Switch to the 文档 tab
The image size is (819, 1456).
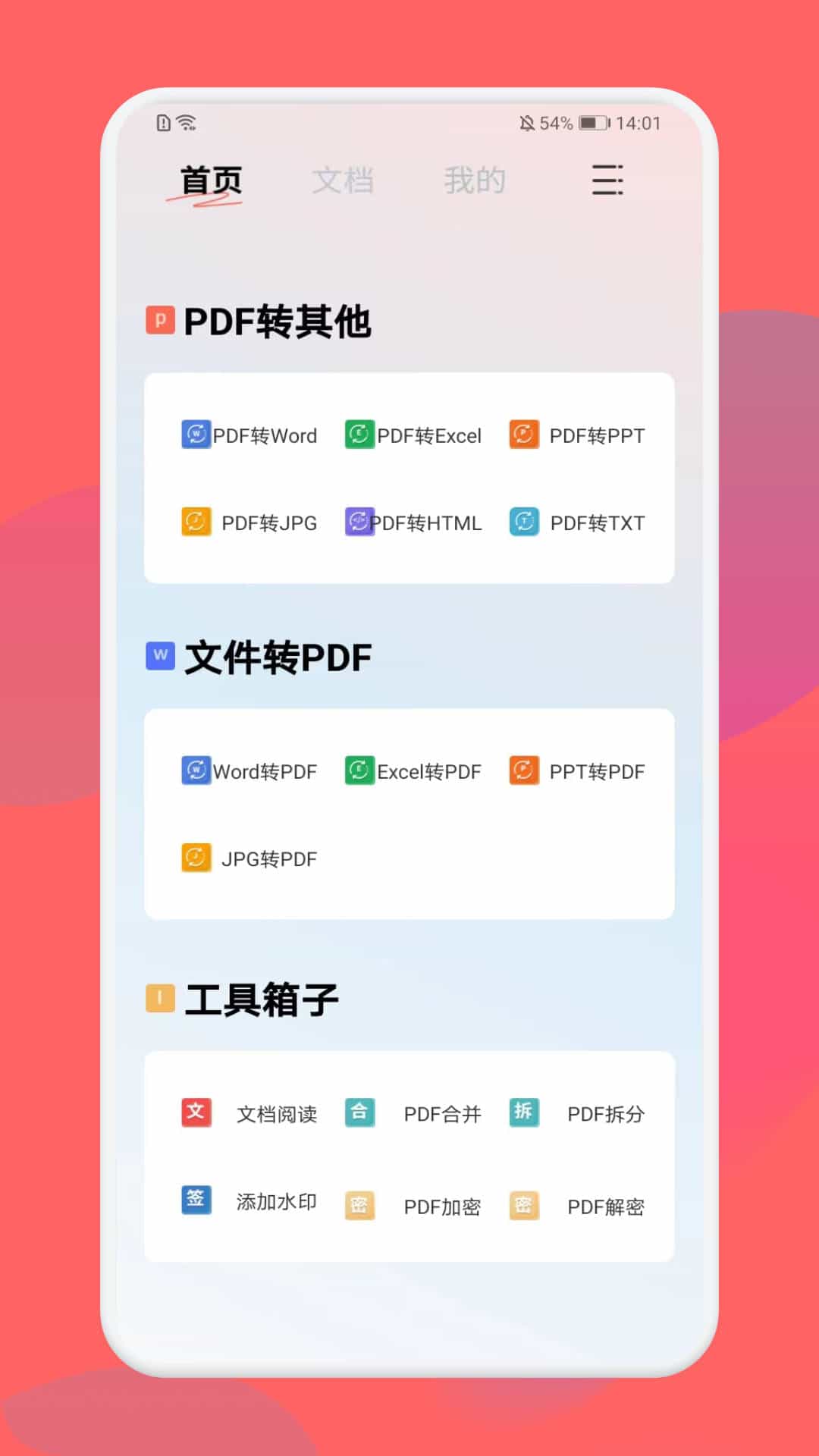pos(343,180)
